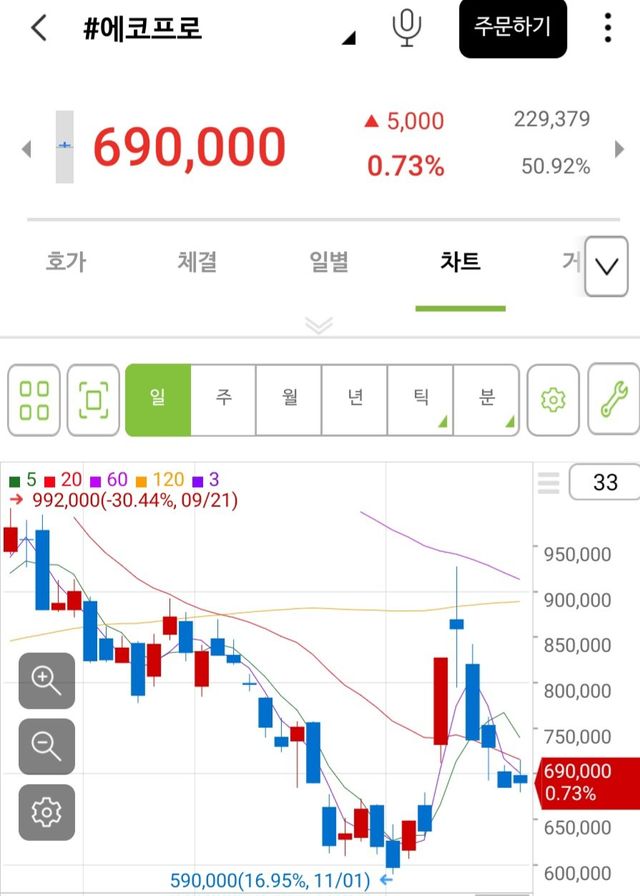Image resolution: width=640 pixels, height=896 pixels.
Task: Go back using the top-left arrow
Action: coord(39,28)
